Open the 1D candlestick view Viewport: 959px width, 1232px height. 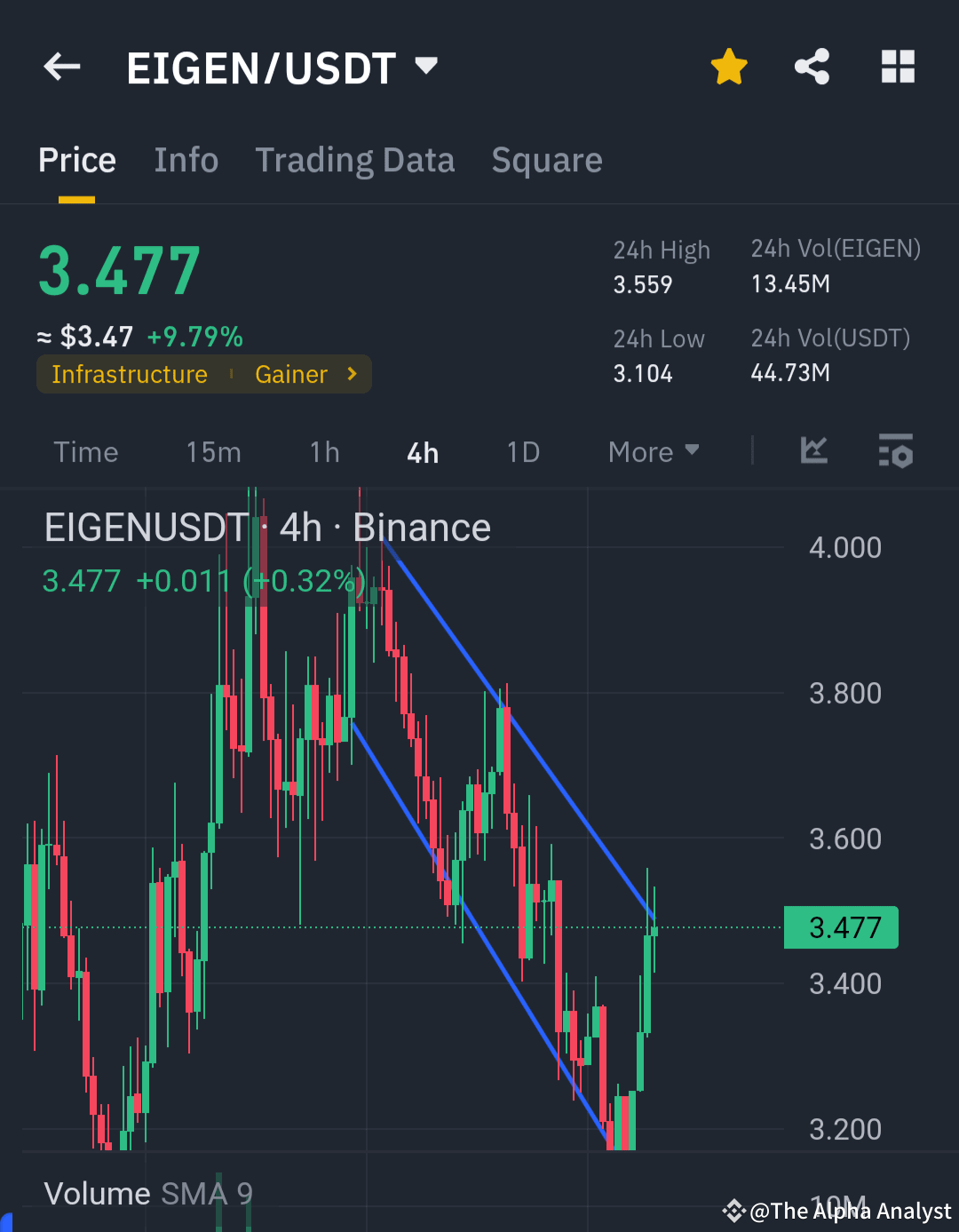click(523, 452)
